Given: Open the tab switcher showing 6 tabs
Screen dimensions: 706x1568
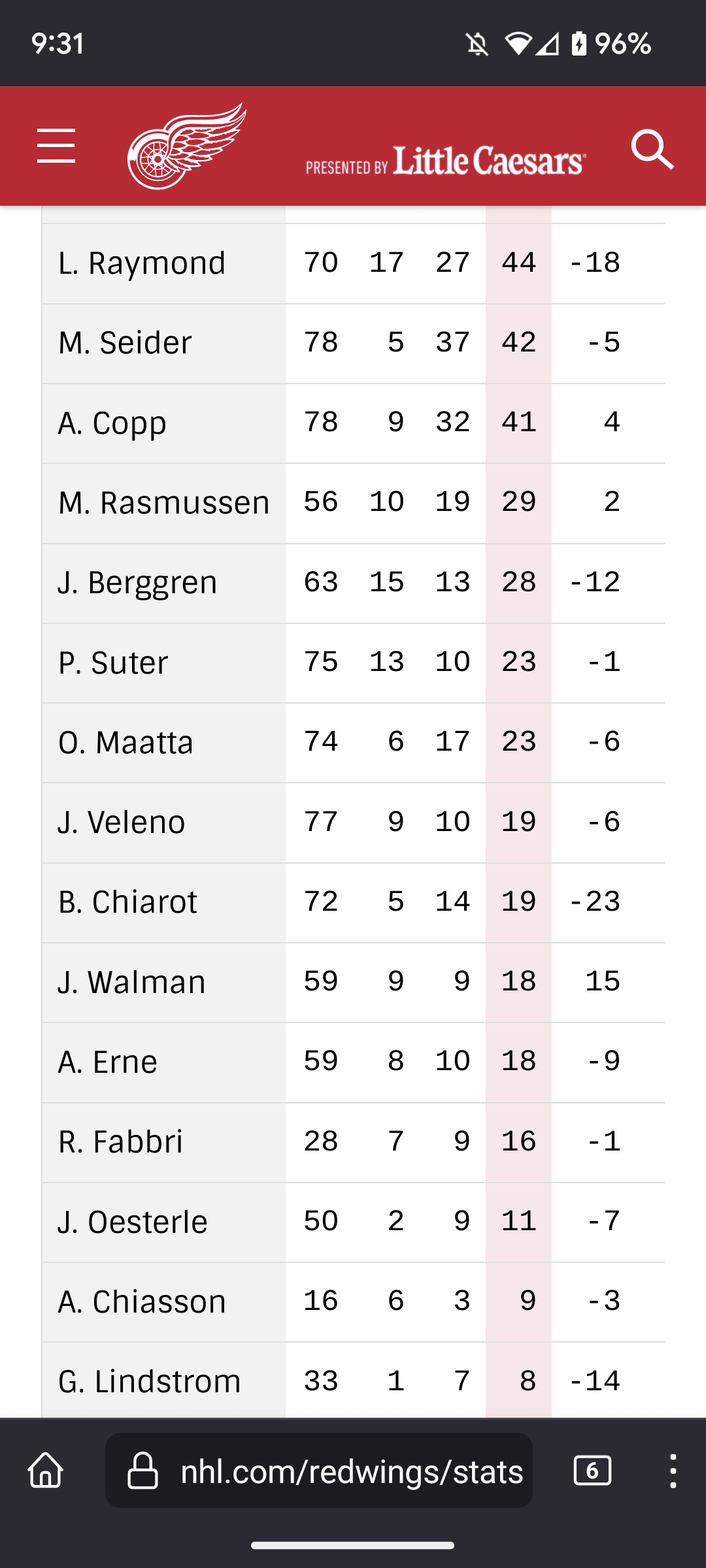Looking at the screenshot, I should pos(592,1471).
